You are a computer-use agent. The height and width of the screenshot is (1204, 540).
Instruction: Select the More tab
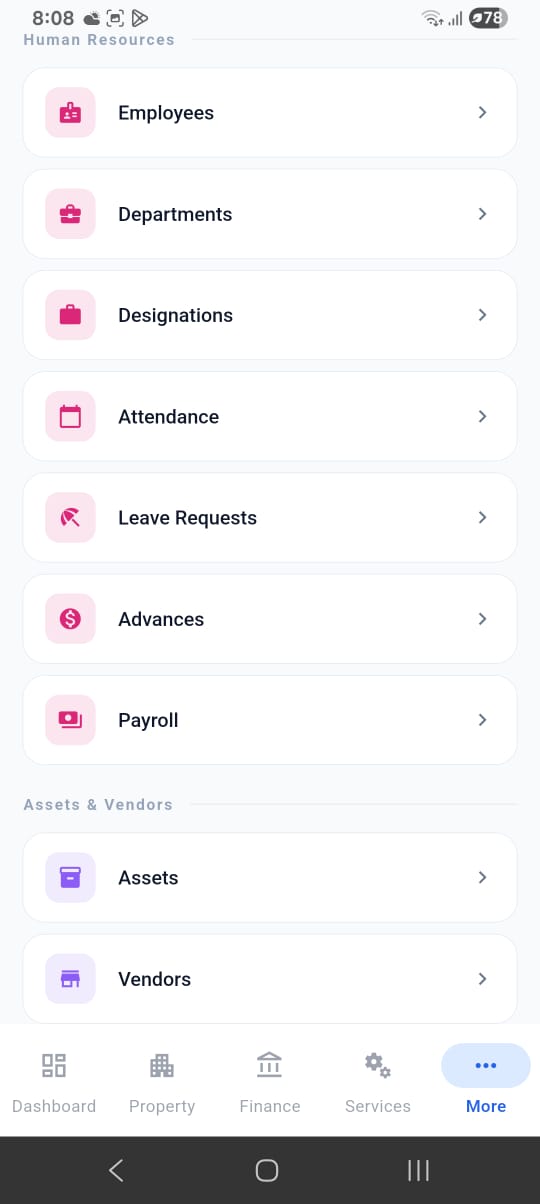tap(486, 1082)
